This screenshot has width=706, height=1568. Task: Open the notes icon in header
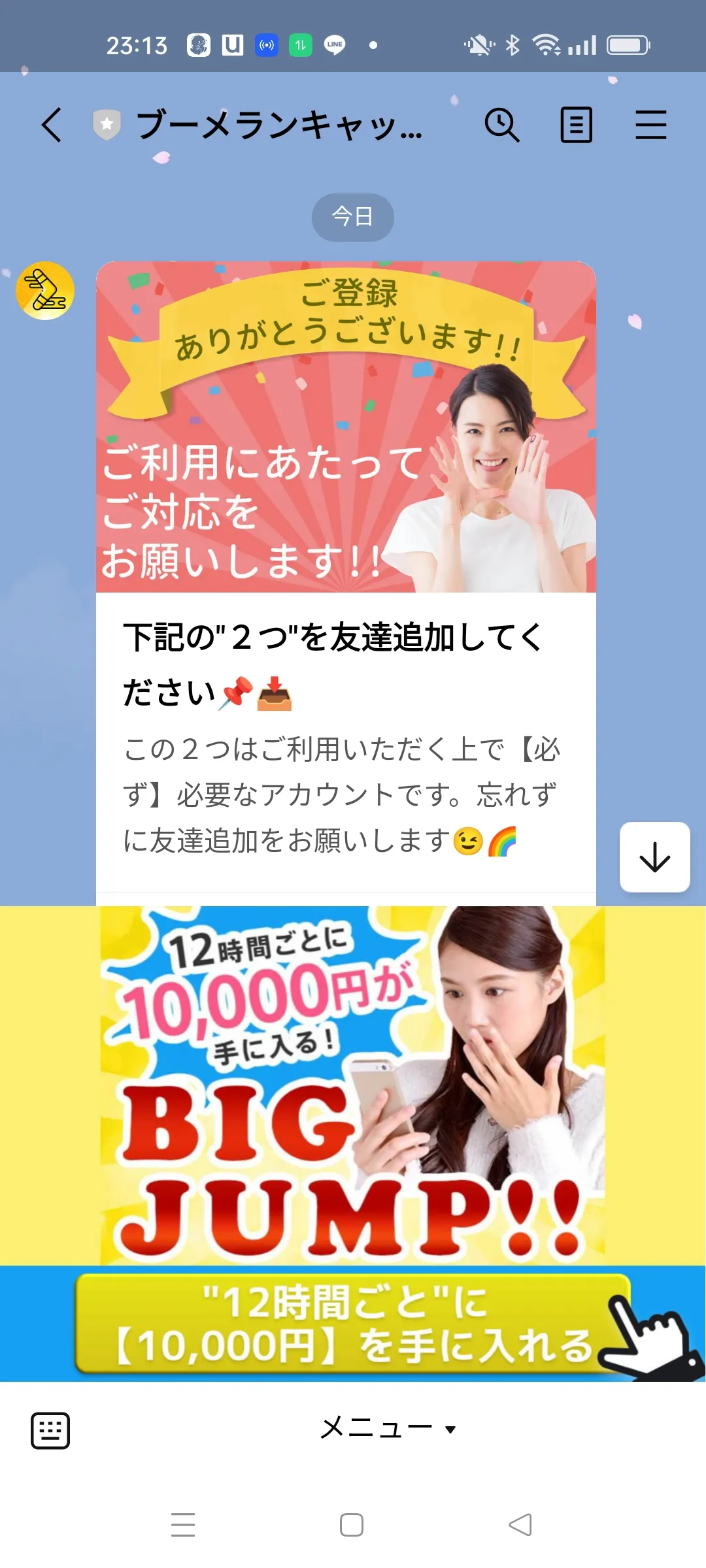point(576,125)
